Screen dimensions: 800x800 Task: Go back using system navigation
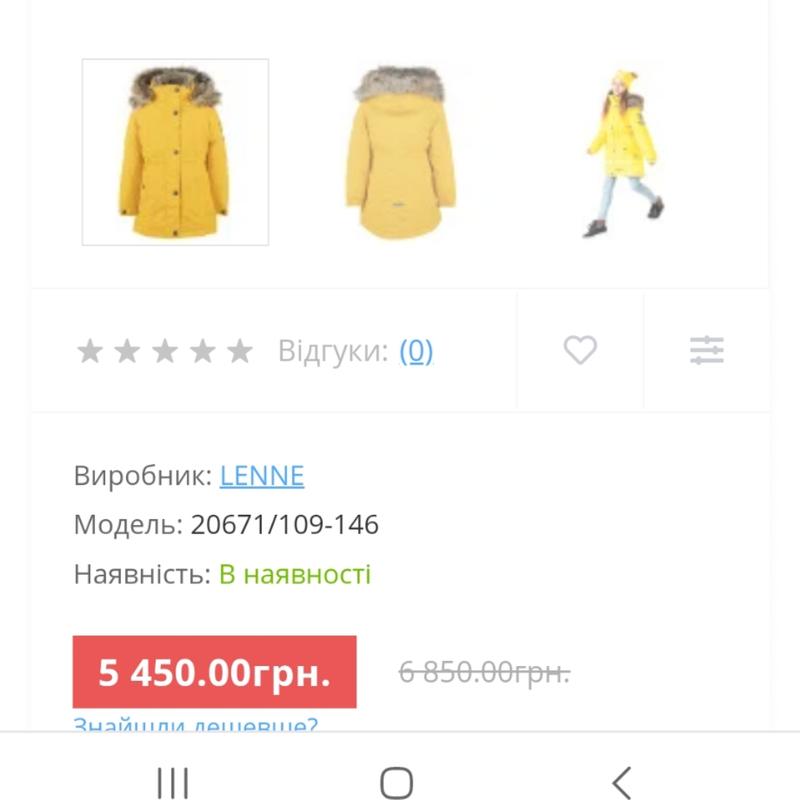coord(622,781)
